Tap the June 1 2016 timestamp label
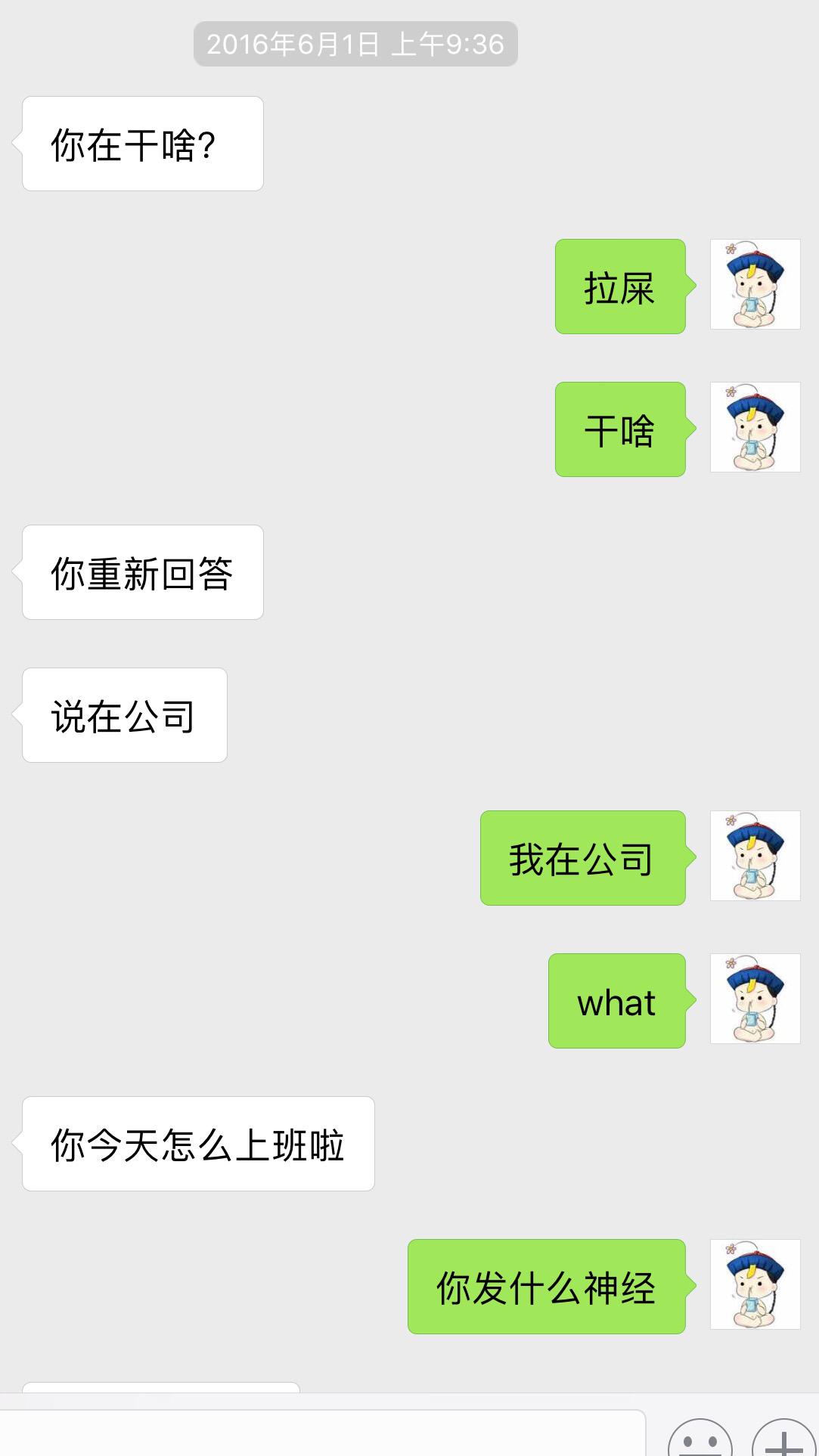This screenshot has height=1456, width=819. (355, 44)
